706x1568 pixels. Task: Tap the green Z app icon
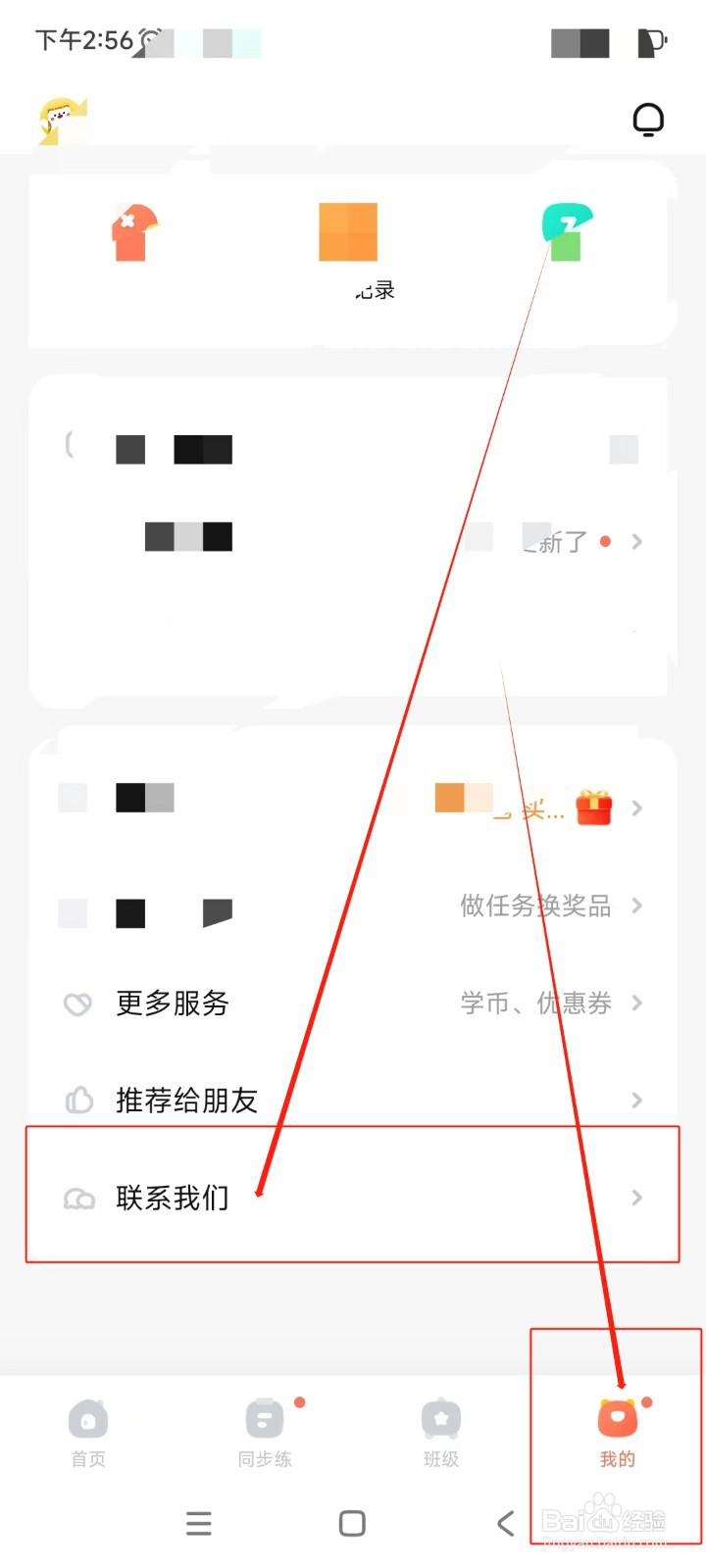tap(567, 232)
